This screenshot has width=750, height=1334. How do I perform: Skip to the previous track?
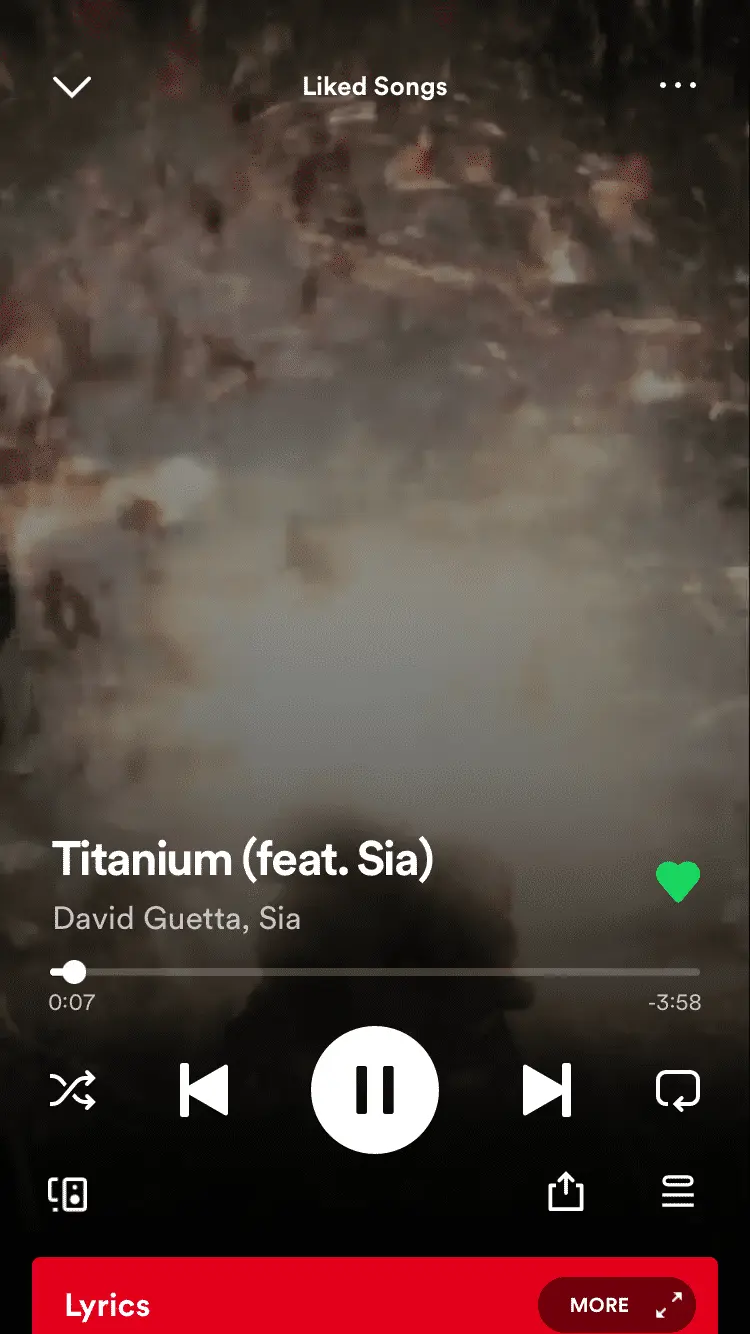click(x=204, y=1090)
